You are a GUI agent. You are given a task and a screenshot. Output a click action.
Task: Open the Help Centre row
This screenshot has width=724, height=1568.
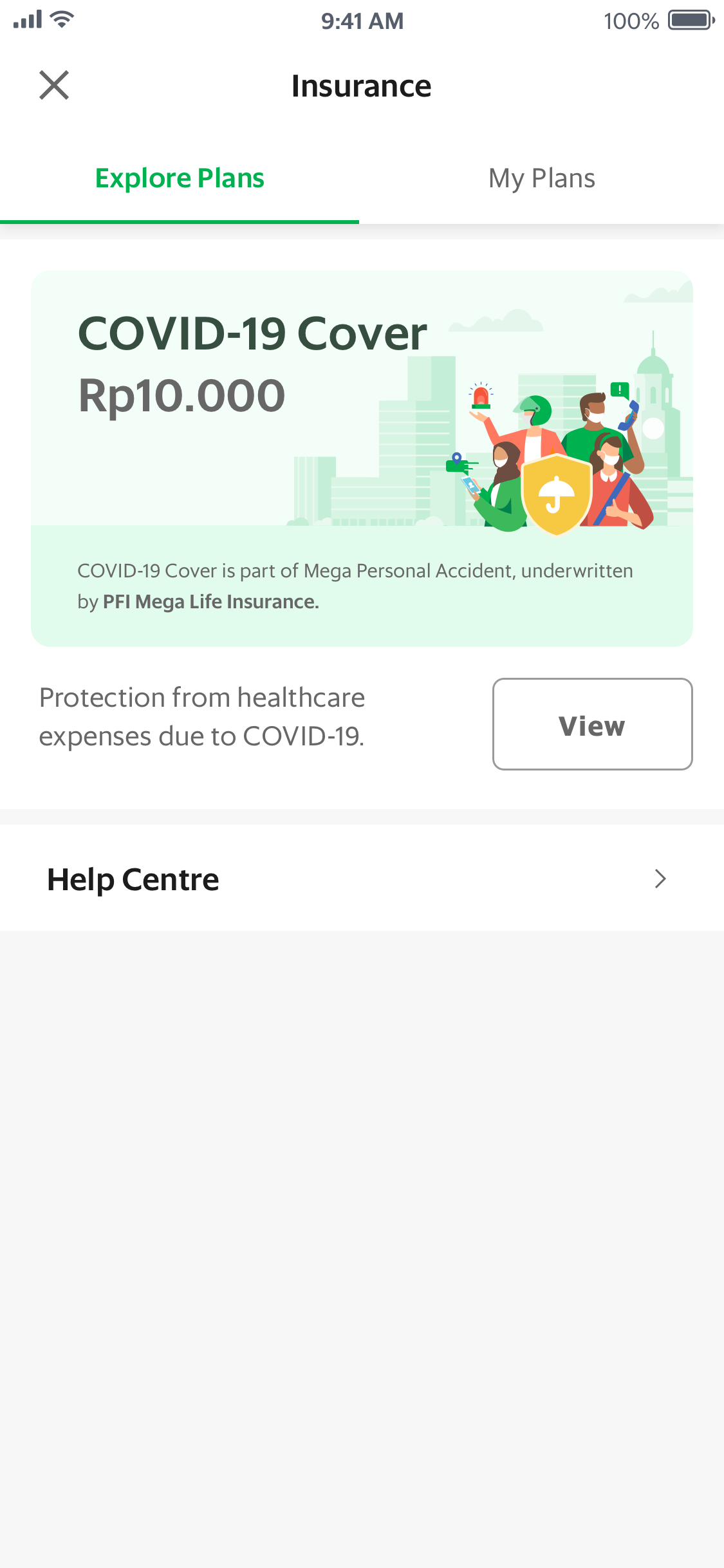point(362,879)
